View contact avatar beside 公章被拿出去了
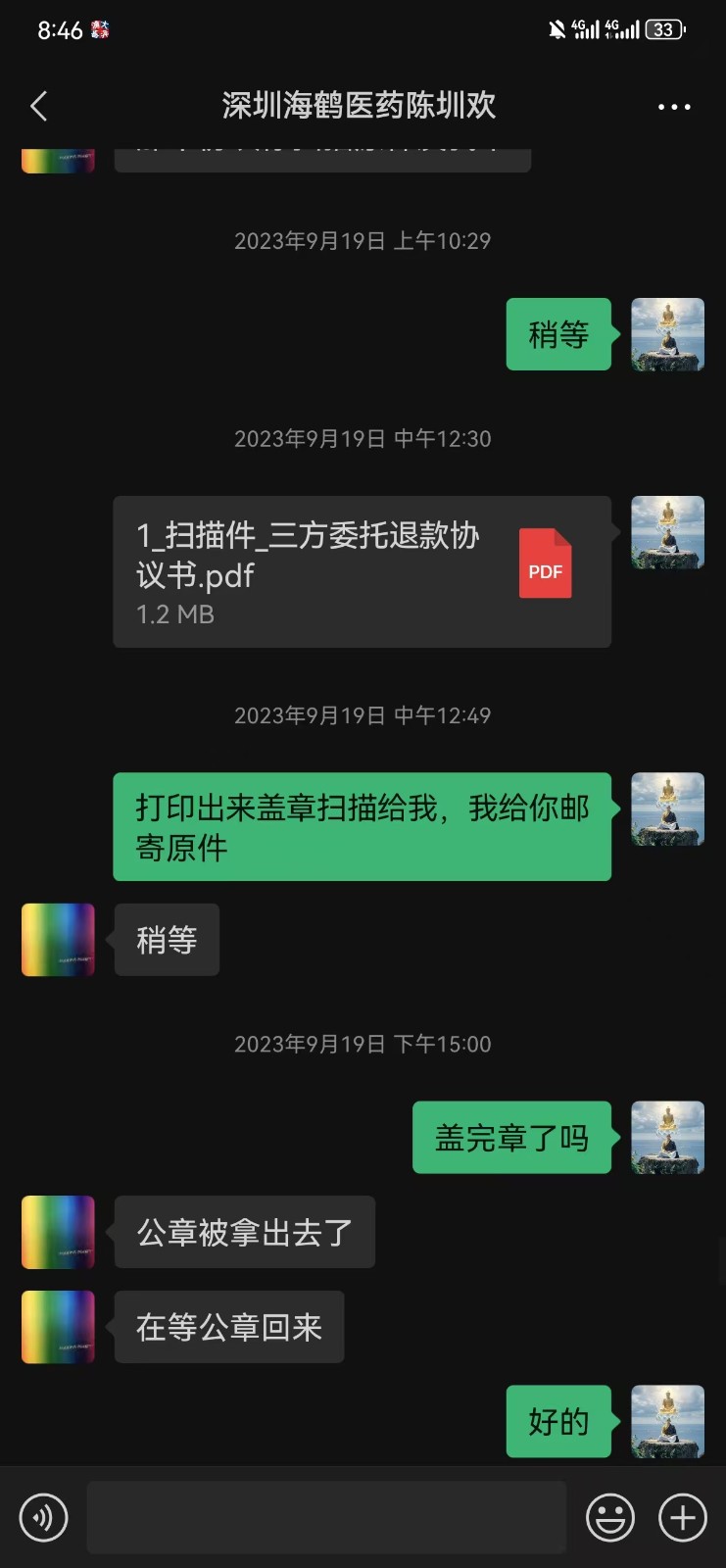The width and height of the screenshot is (726, 1568). click(x=58, y=1232)
